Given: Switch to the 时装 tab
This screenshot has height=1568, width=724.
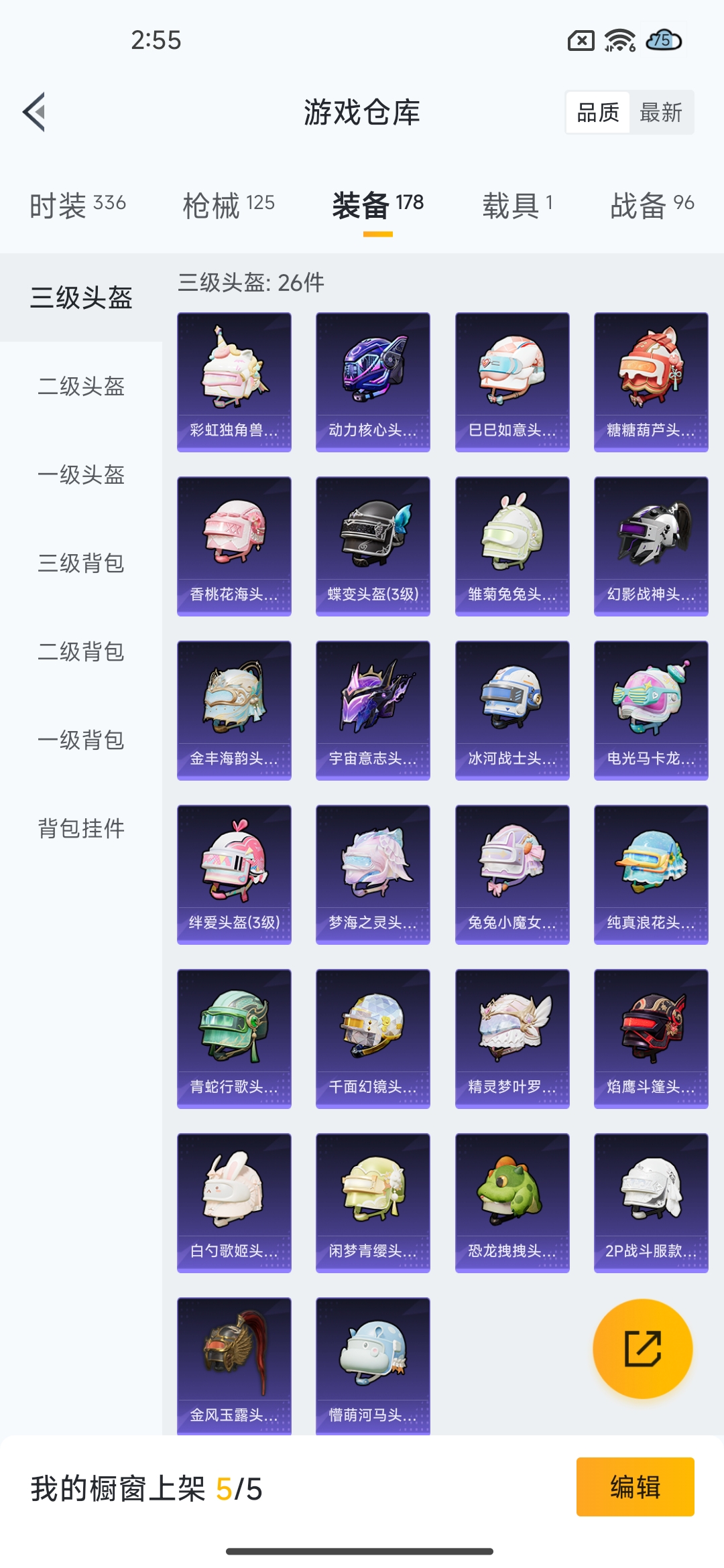Looking at the screenshot, I should 78,205.
